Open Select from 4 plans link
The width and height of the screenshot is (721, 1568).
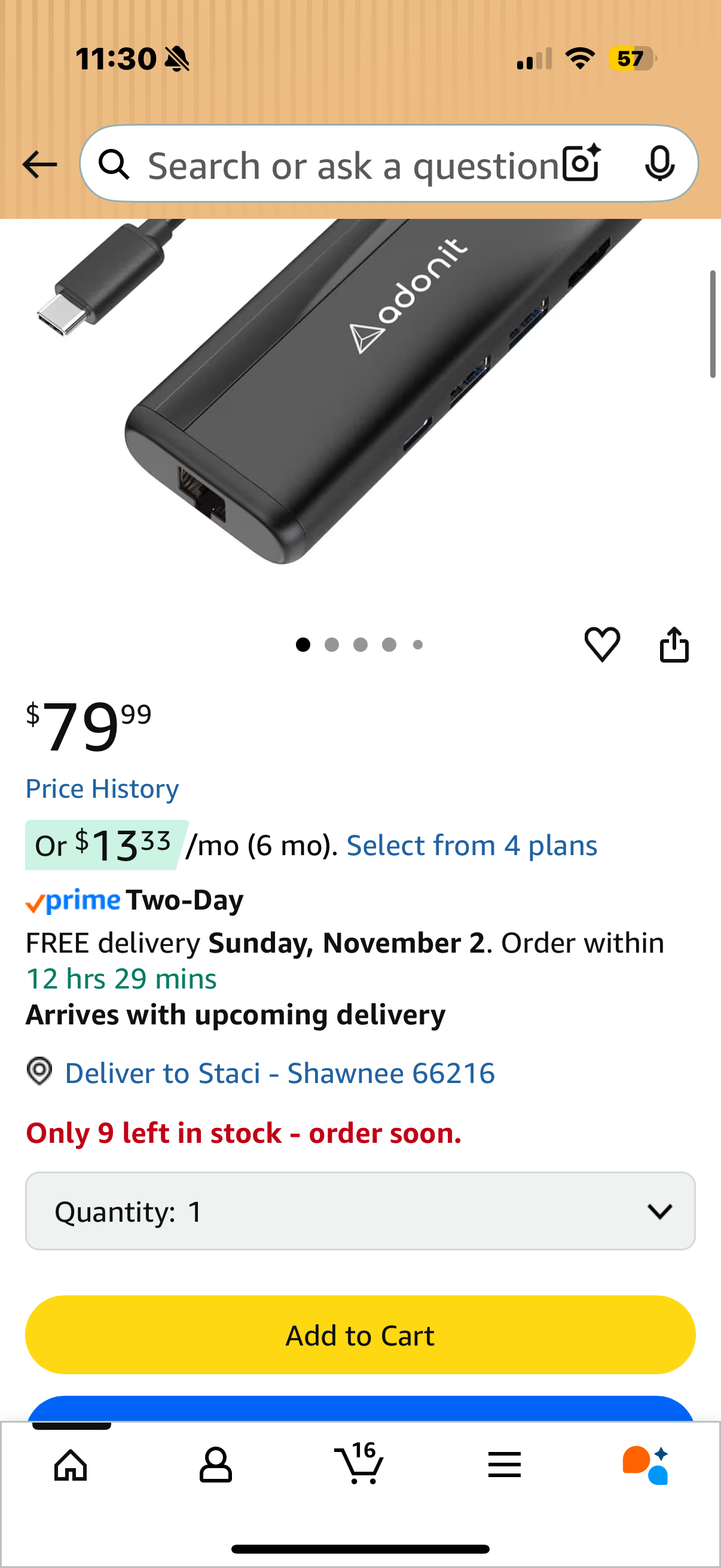coord(472,846)
